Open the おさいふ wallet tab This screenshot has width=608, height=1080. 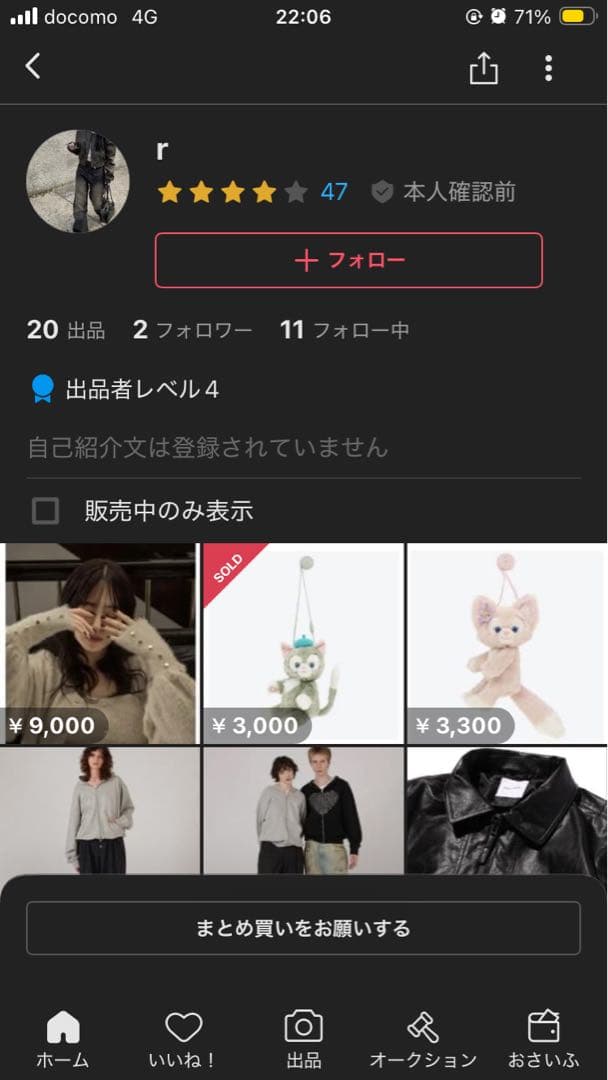543,1038
